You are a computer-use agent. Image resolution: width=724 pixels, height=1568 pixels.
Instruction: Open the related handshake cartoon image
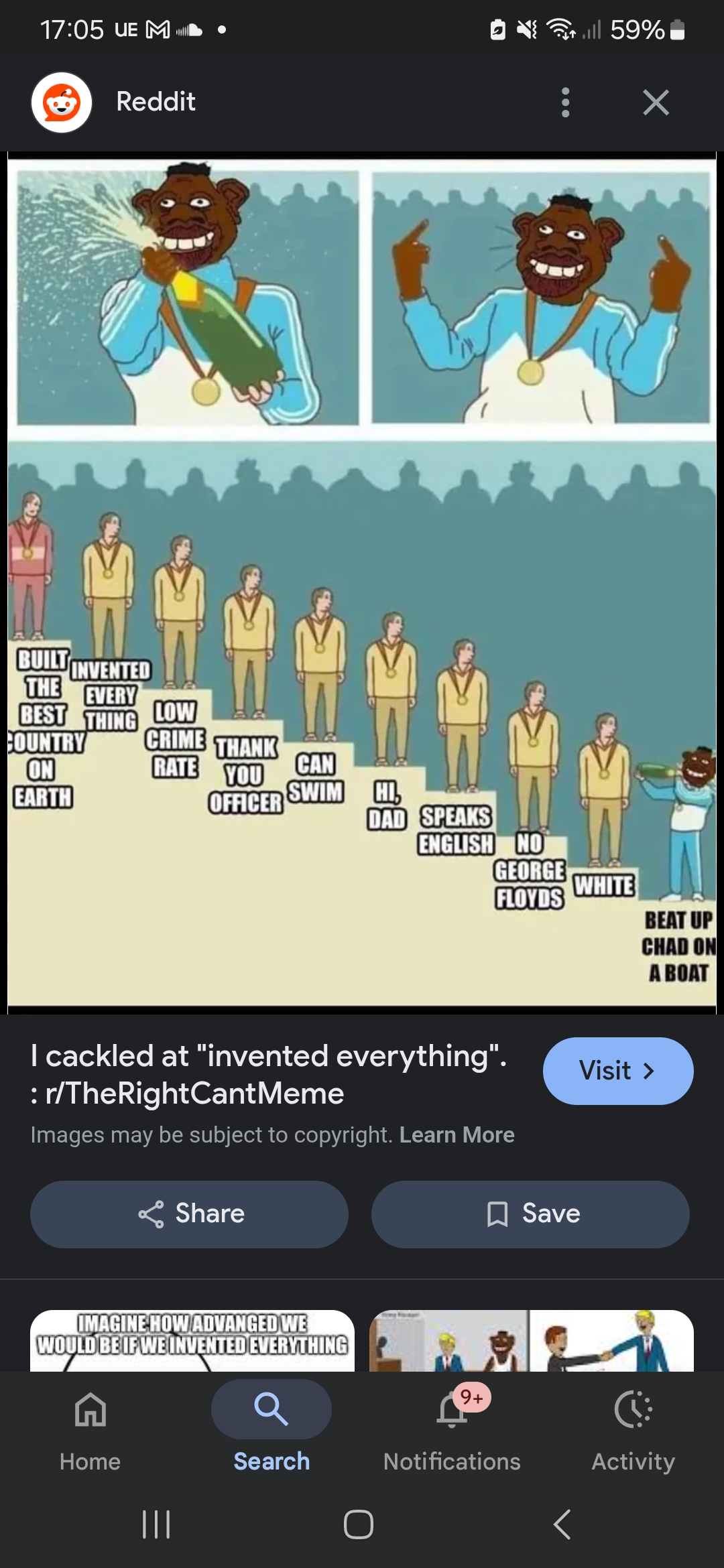[531, 1340]
